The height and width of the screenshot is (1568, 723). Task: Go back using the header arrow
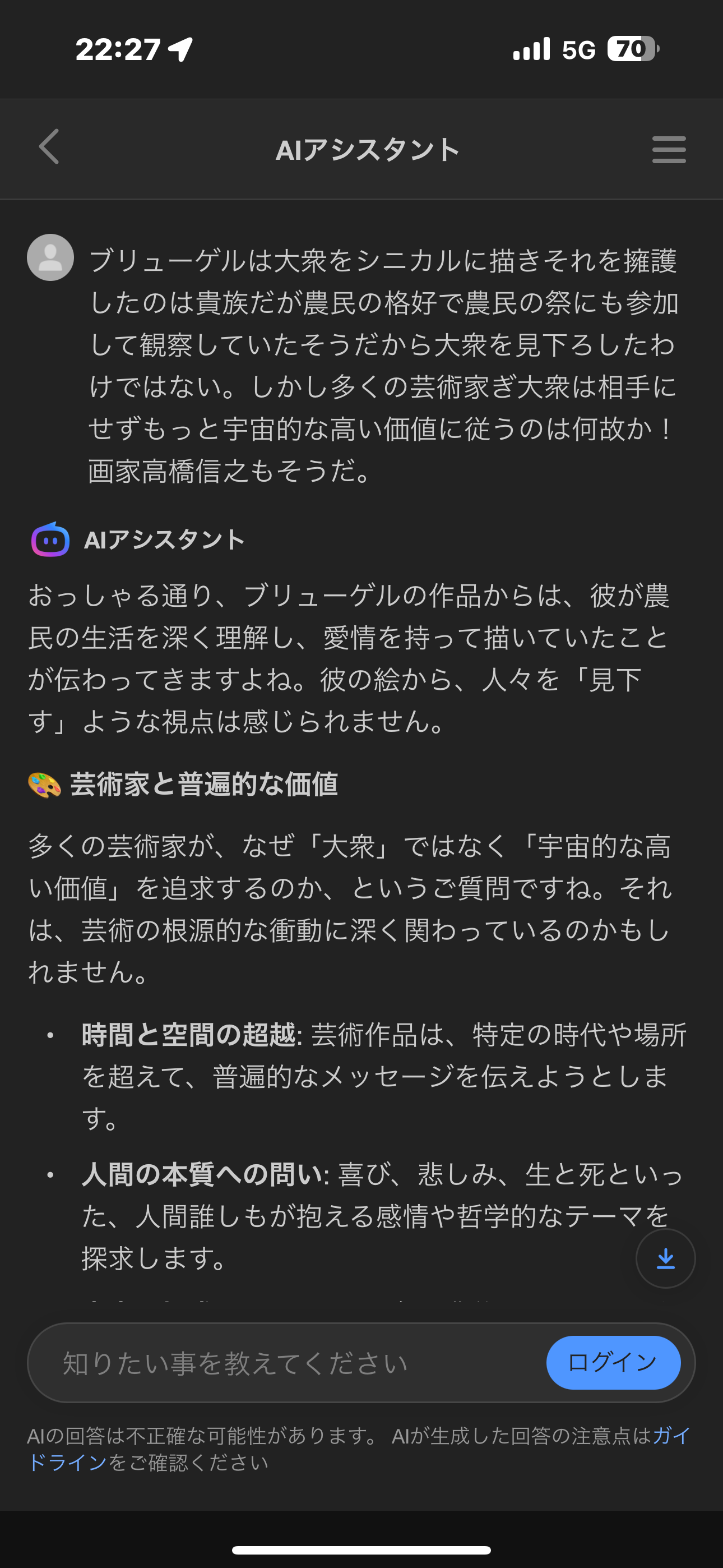click(x=49, y=147)
